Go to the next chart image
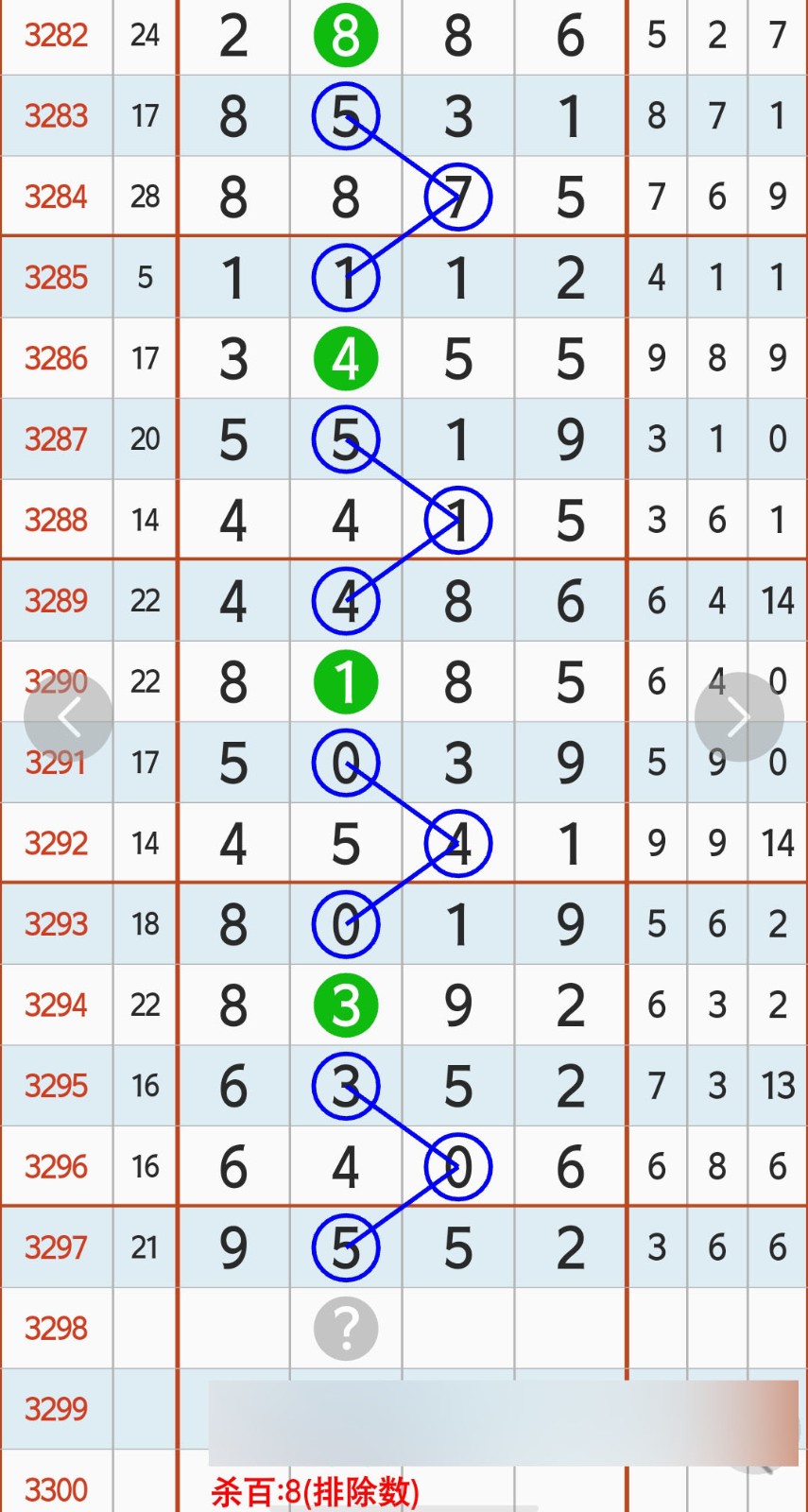This screenshot has height=1512, width=808. pyautogui.click(x=739, y=717)
